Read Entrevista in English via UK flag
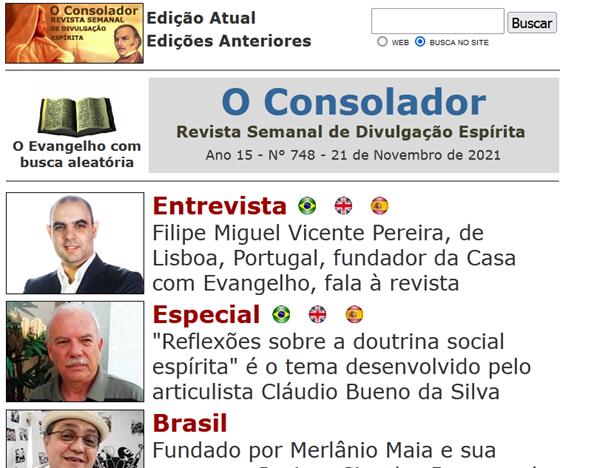Screen dimensions: 611x468 (x=343, y=206)
